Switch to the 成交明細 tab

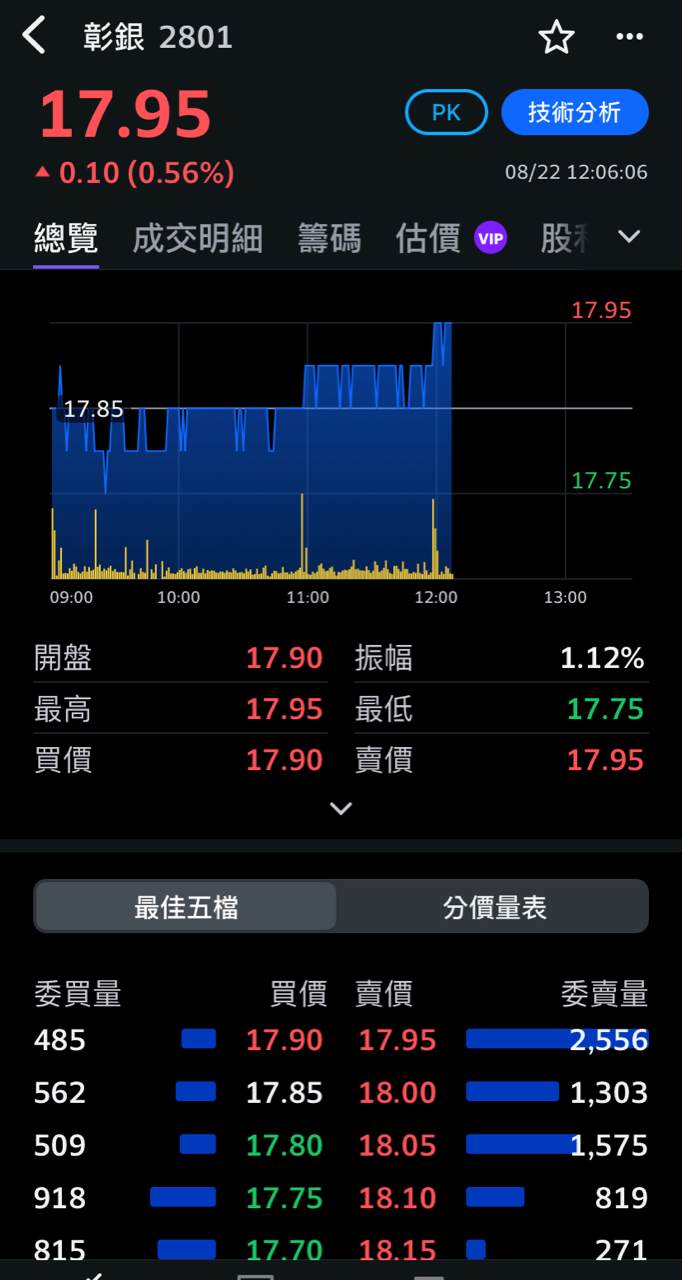tap(198, 239)
